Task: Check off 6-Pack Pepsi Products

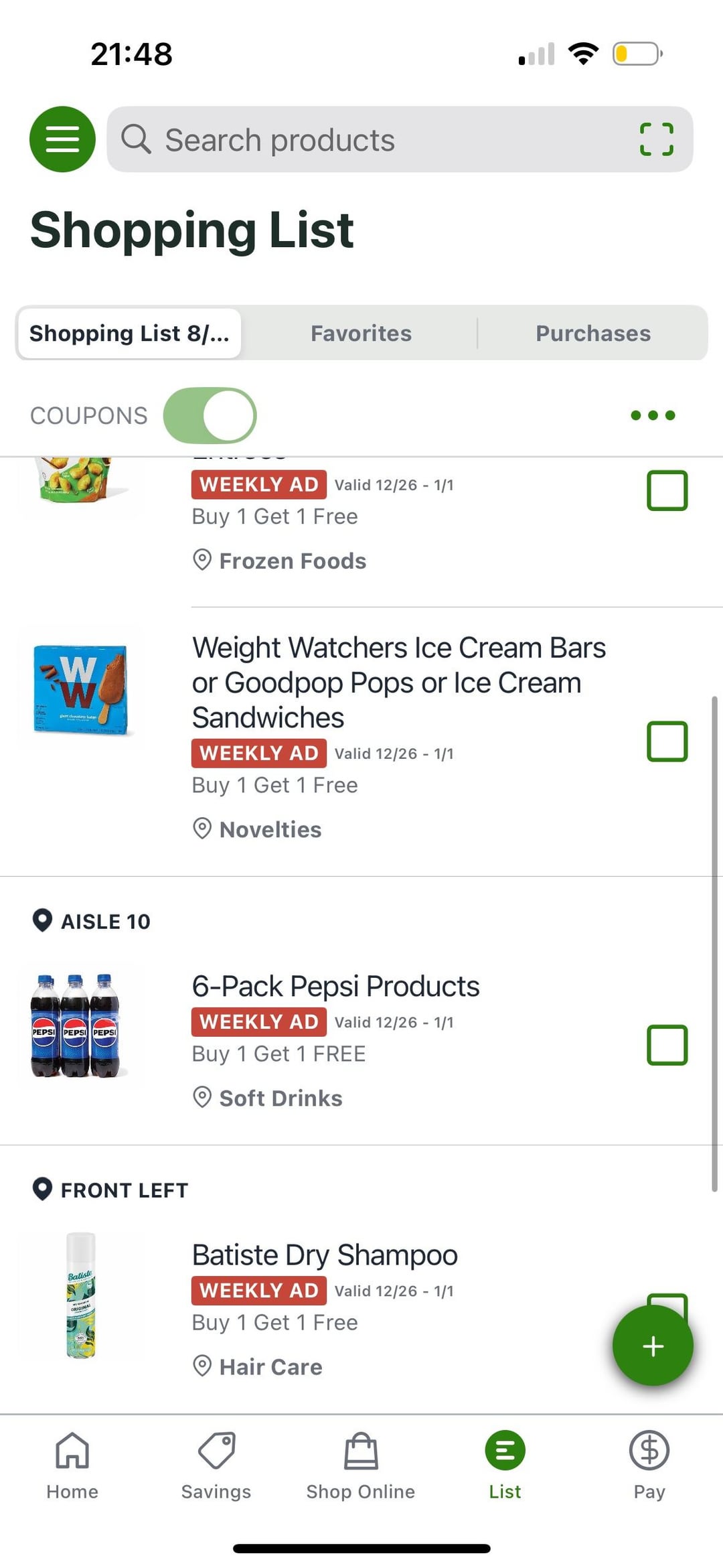Action: pos(667,1045)
